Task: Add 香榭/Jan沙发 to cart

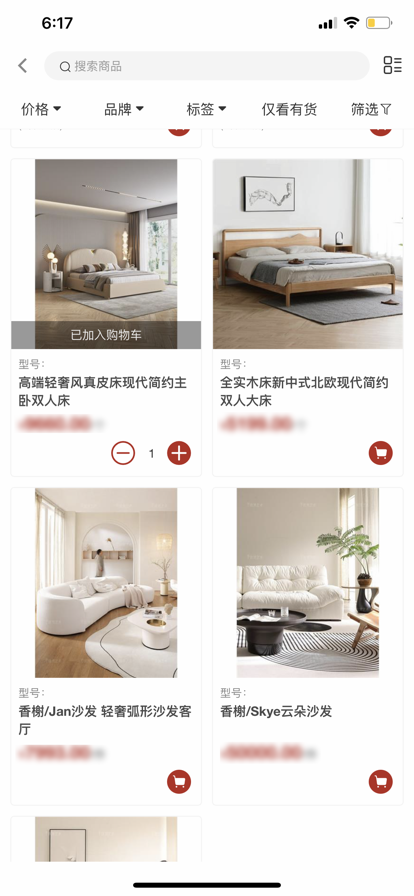Action: pyautogui.click(x=179, y=782)
